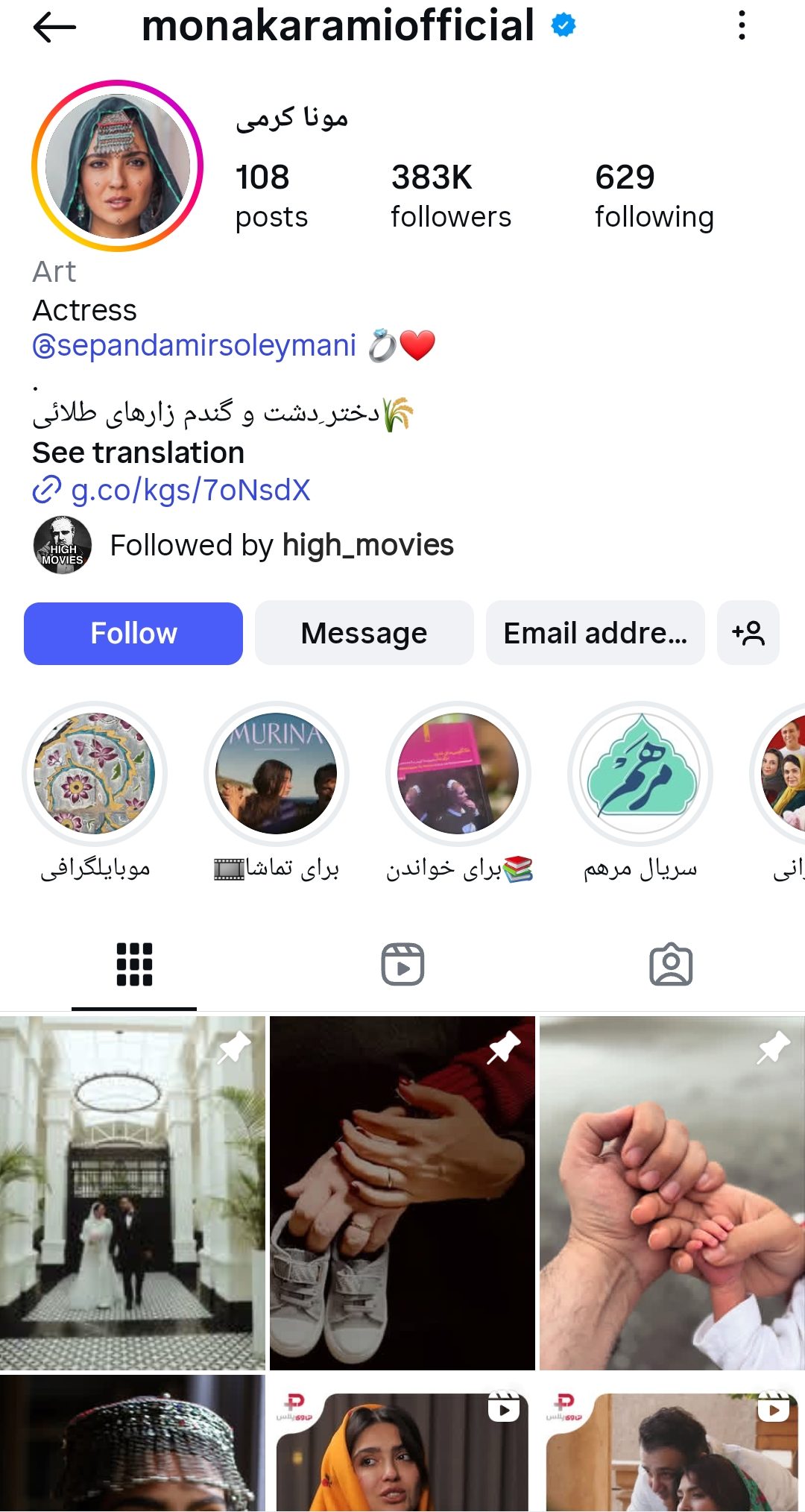The height and width of the screenshot is (1512, 805).
Task: Open the برای تماشا story highlight
Action: click(x=277, y=773)
